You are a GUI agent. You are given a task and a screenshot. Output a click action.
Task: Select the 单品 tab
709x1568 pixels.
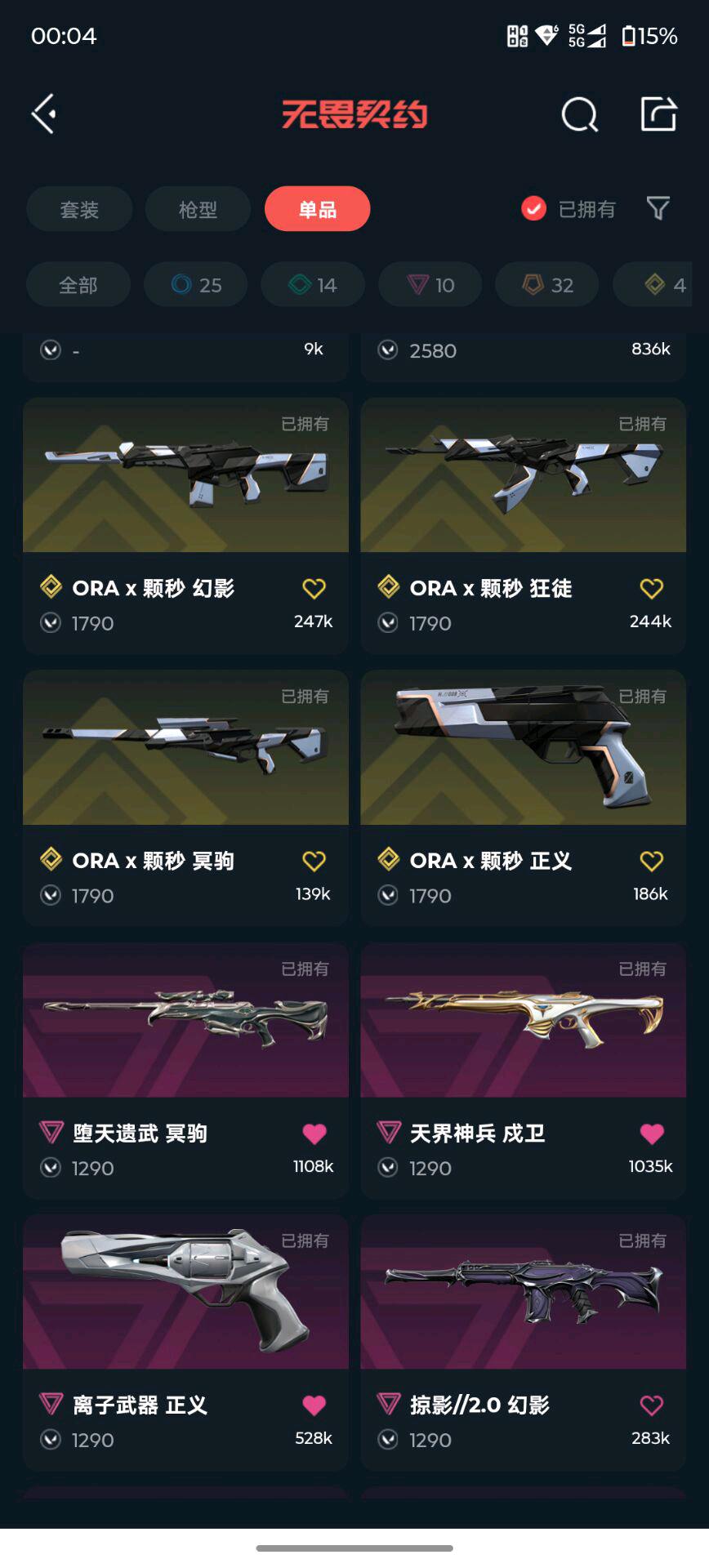click(317, 209)
